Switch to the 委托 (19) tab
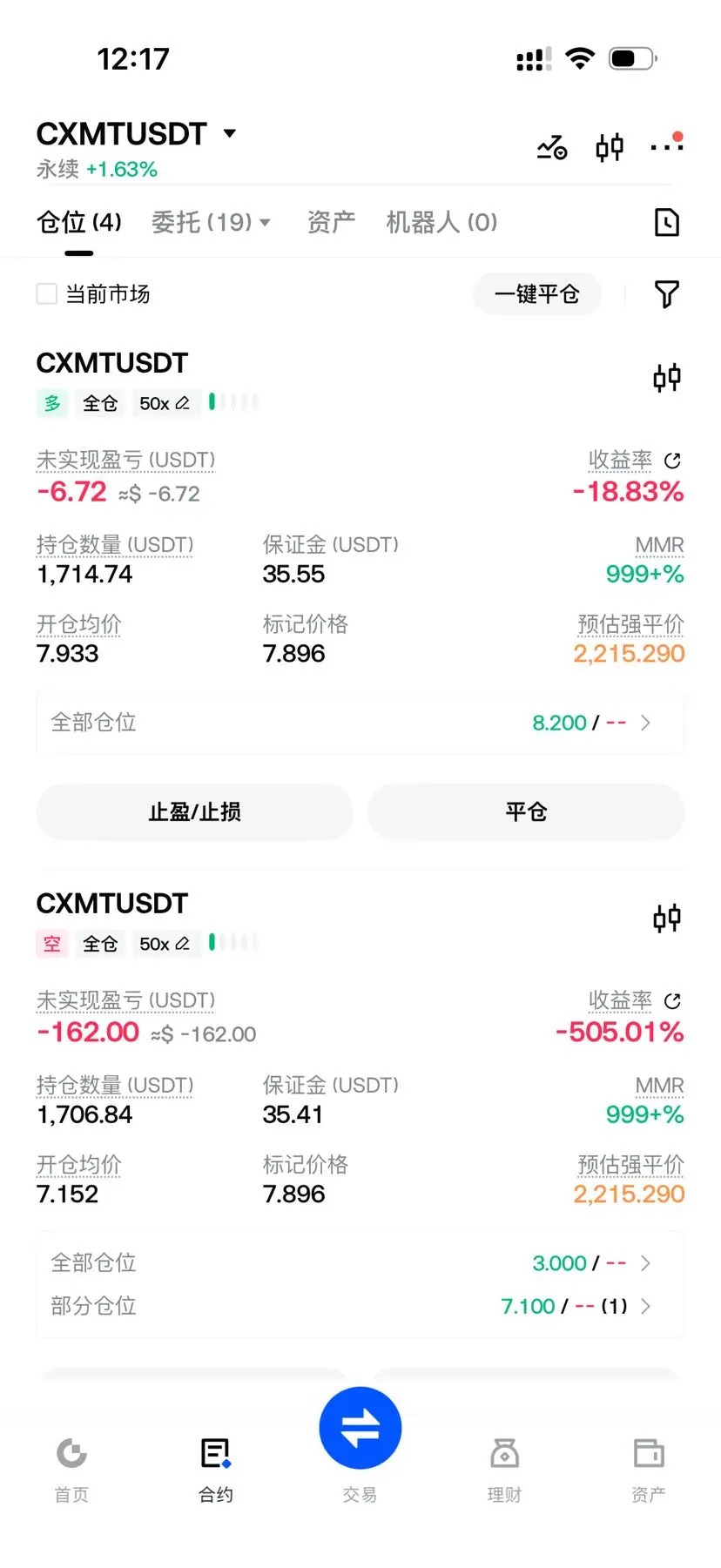The height and width of the screenshot is (1568, 721). click(x=211, y=222)
